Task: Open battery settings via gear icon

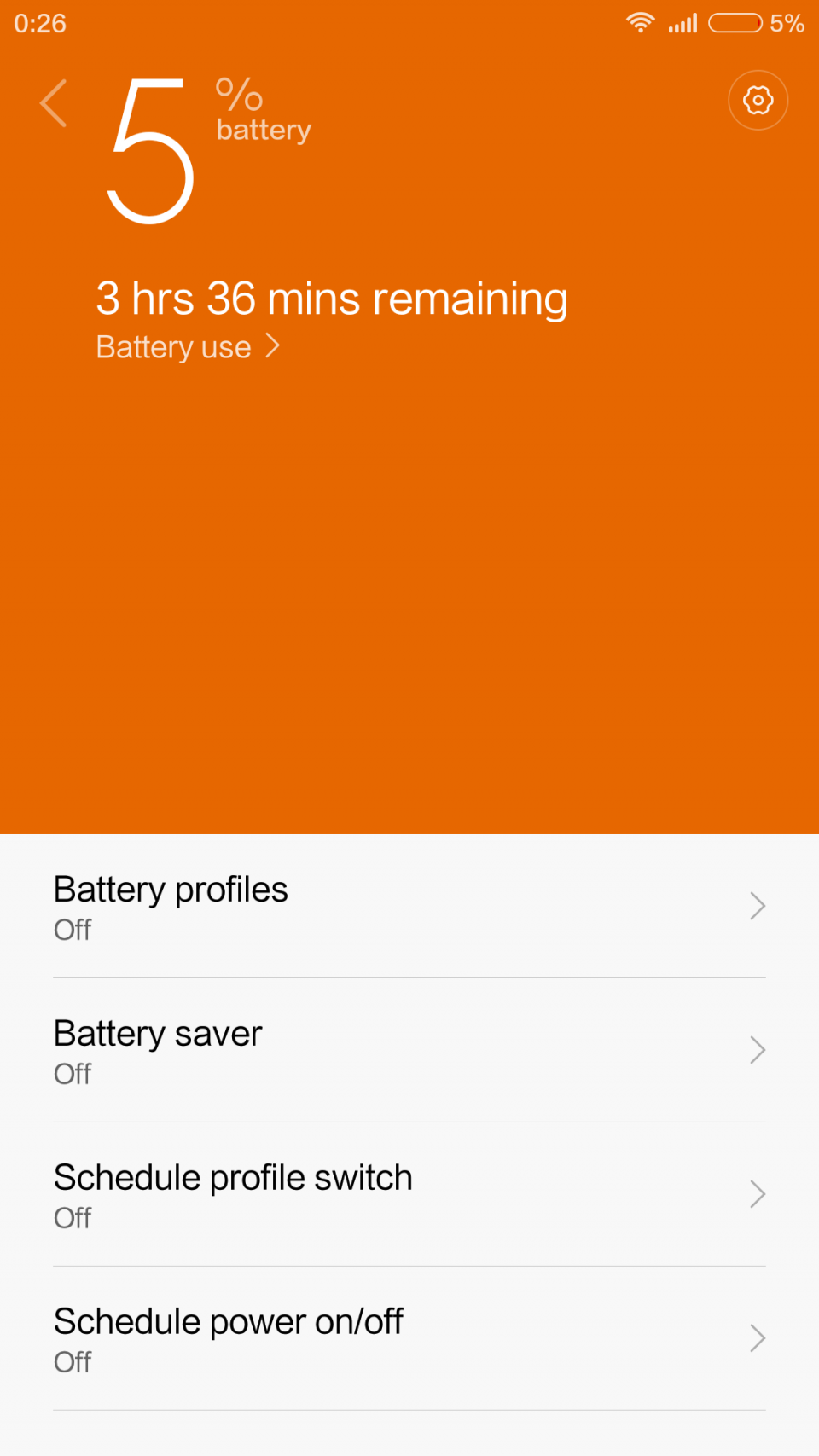Action: 758,100
